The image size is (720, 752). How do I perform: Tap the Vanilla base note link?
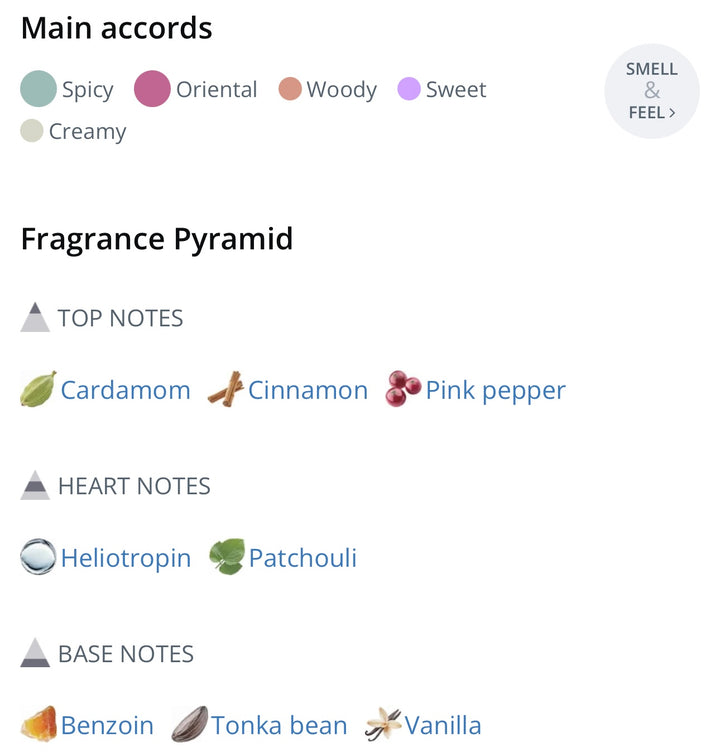[x=442, y=725]
